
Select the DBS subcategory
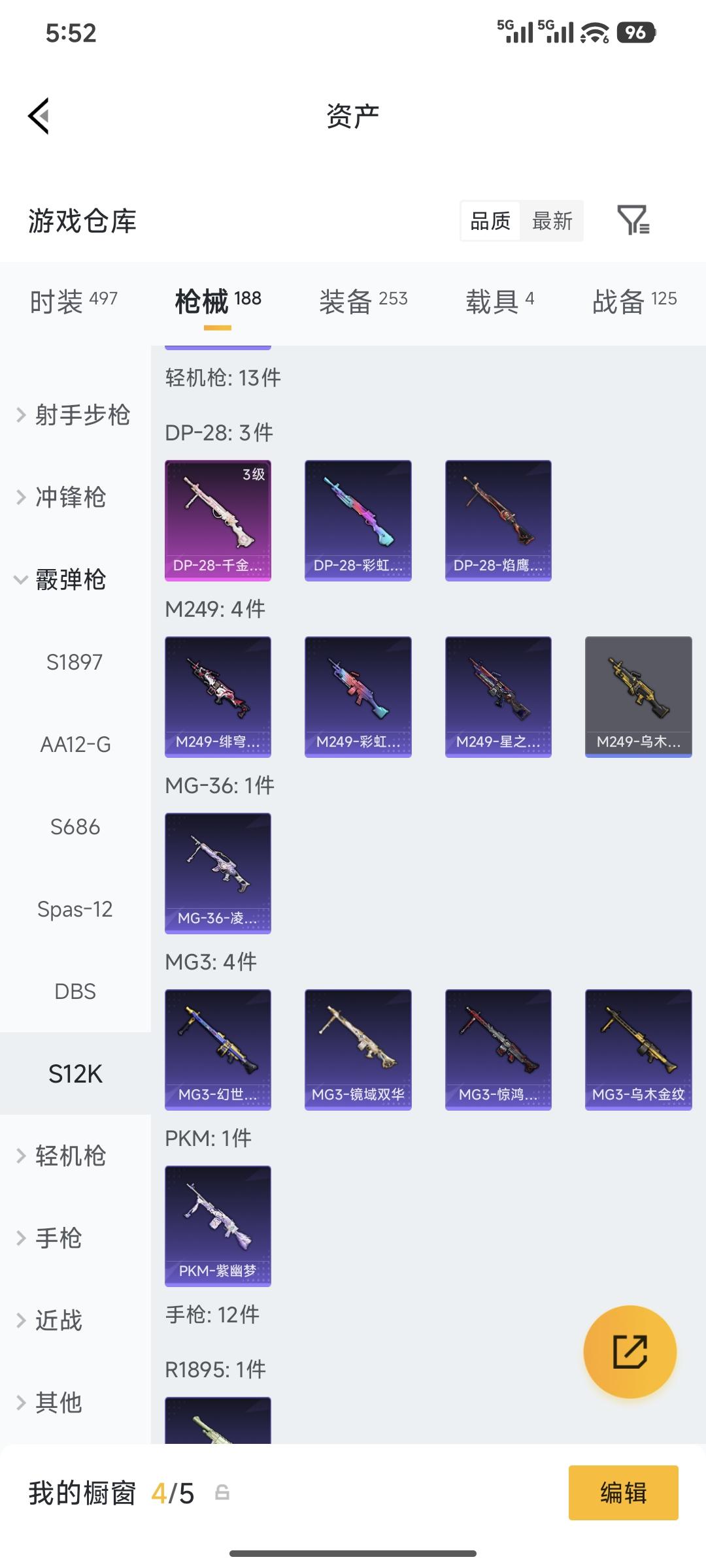[75, 991]
